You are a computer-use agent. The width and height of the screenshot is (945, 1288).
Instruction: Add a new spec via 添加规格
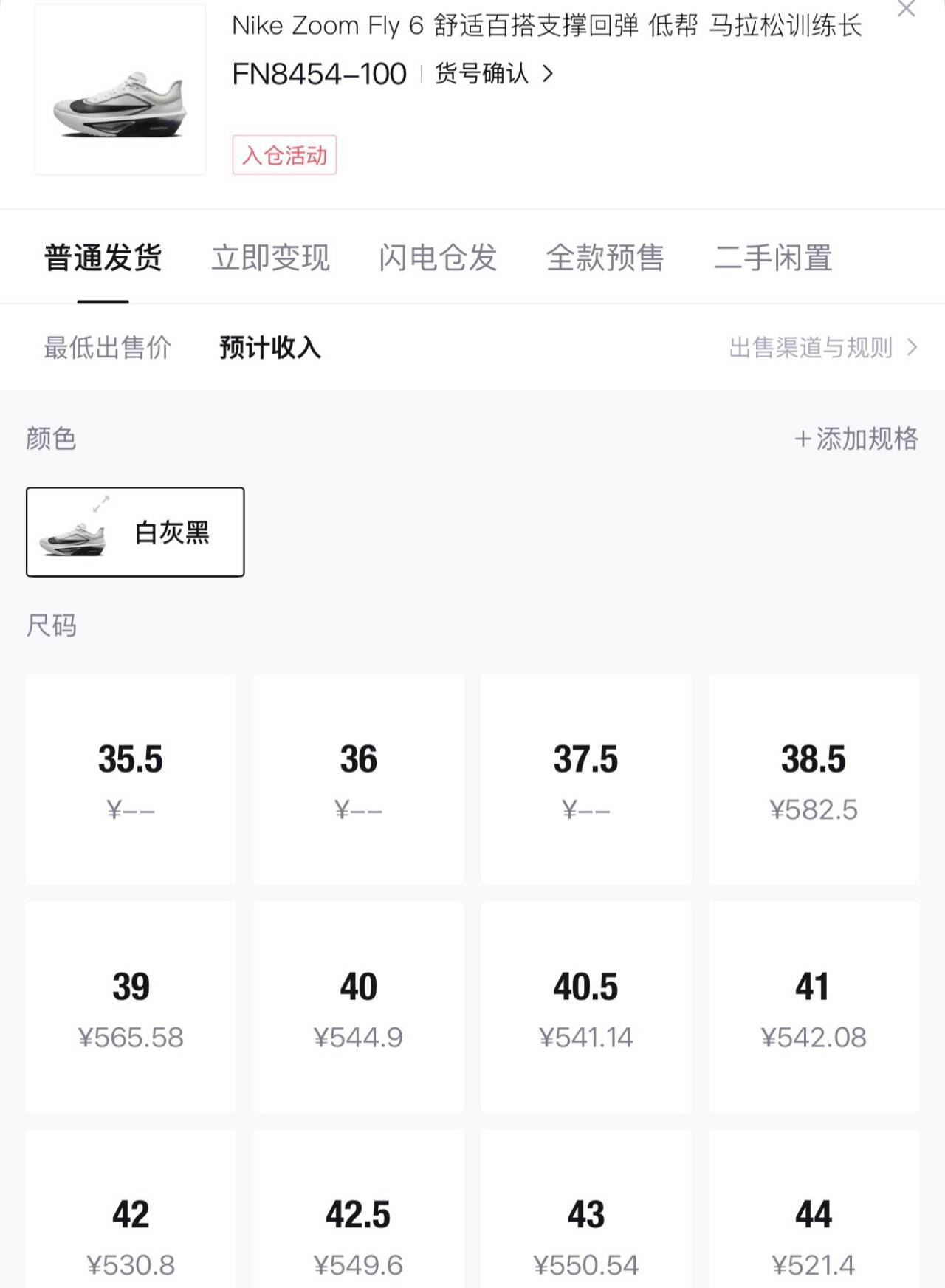(856, 439)
